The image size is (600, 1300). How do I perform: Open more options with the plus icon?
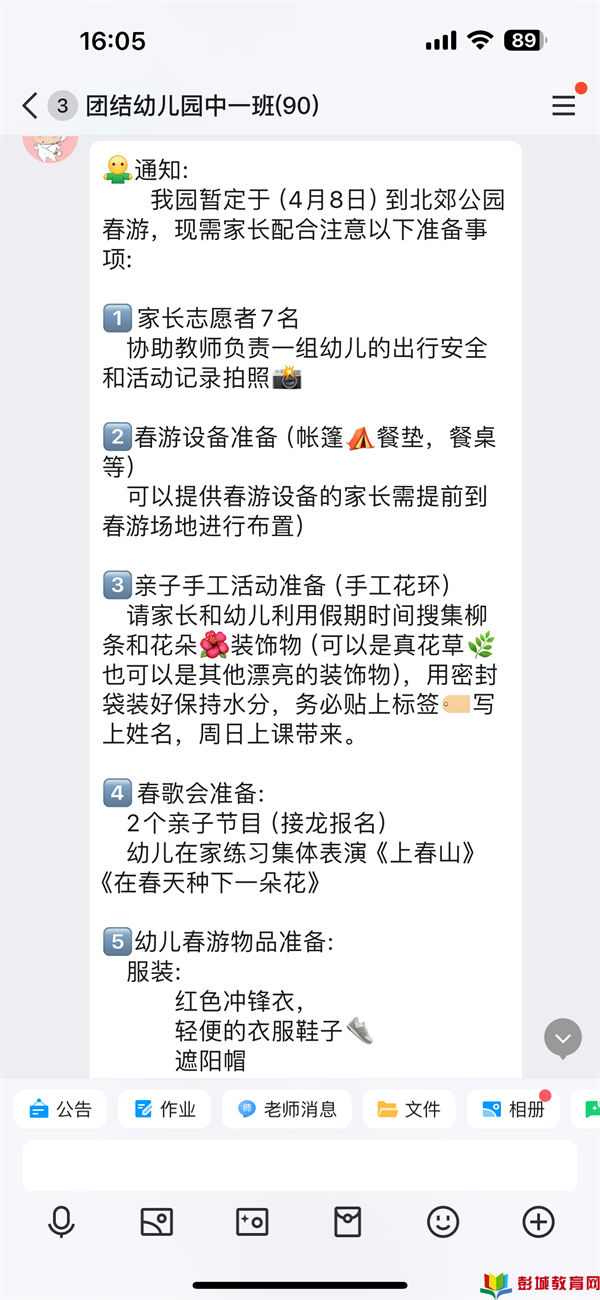point(538,1221)
